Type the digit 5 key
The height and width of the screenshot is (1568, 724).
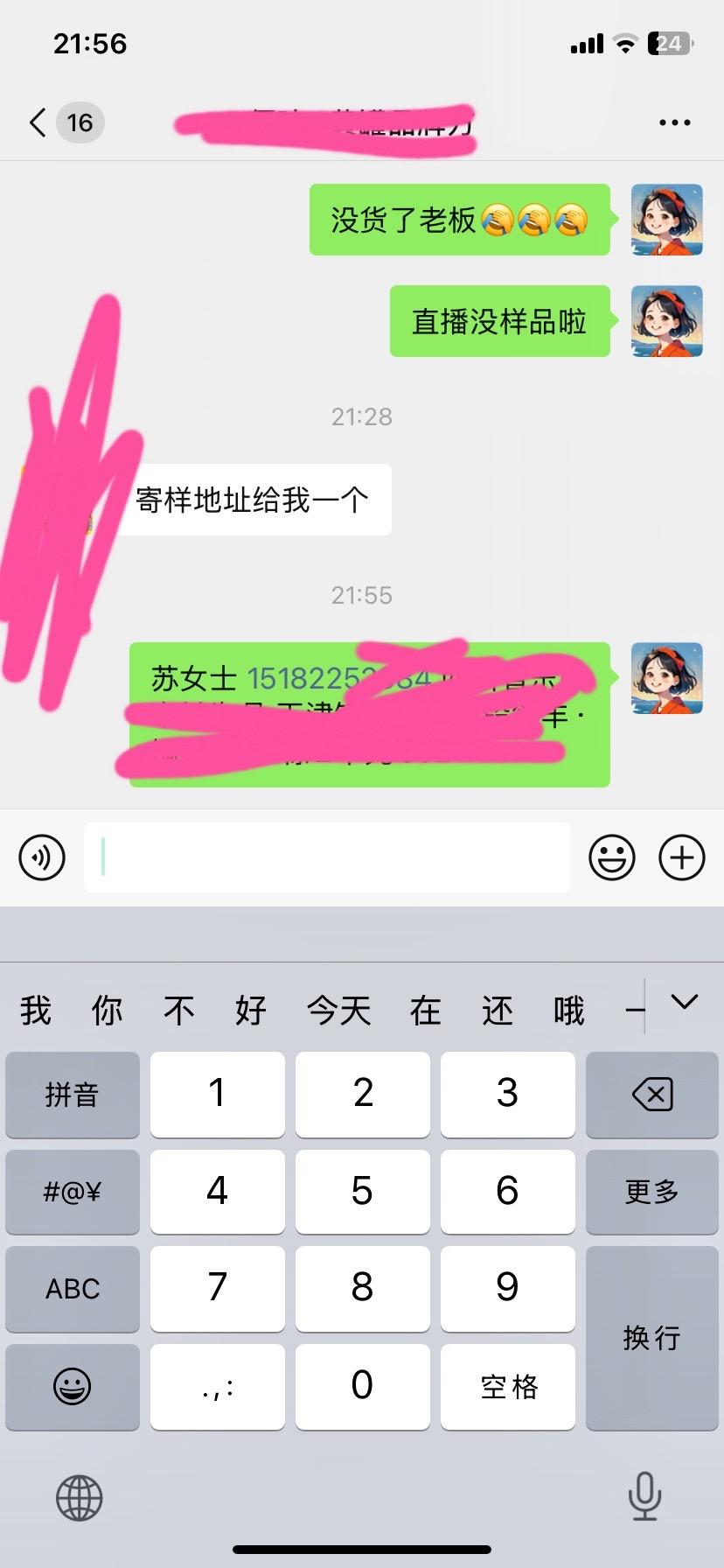(362, 1191)
